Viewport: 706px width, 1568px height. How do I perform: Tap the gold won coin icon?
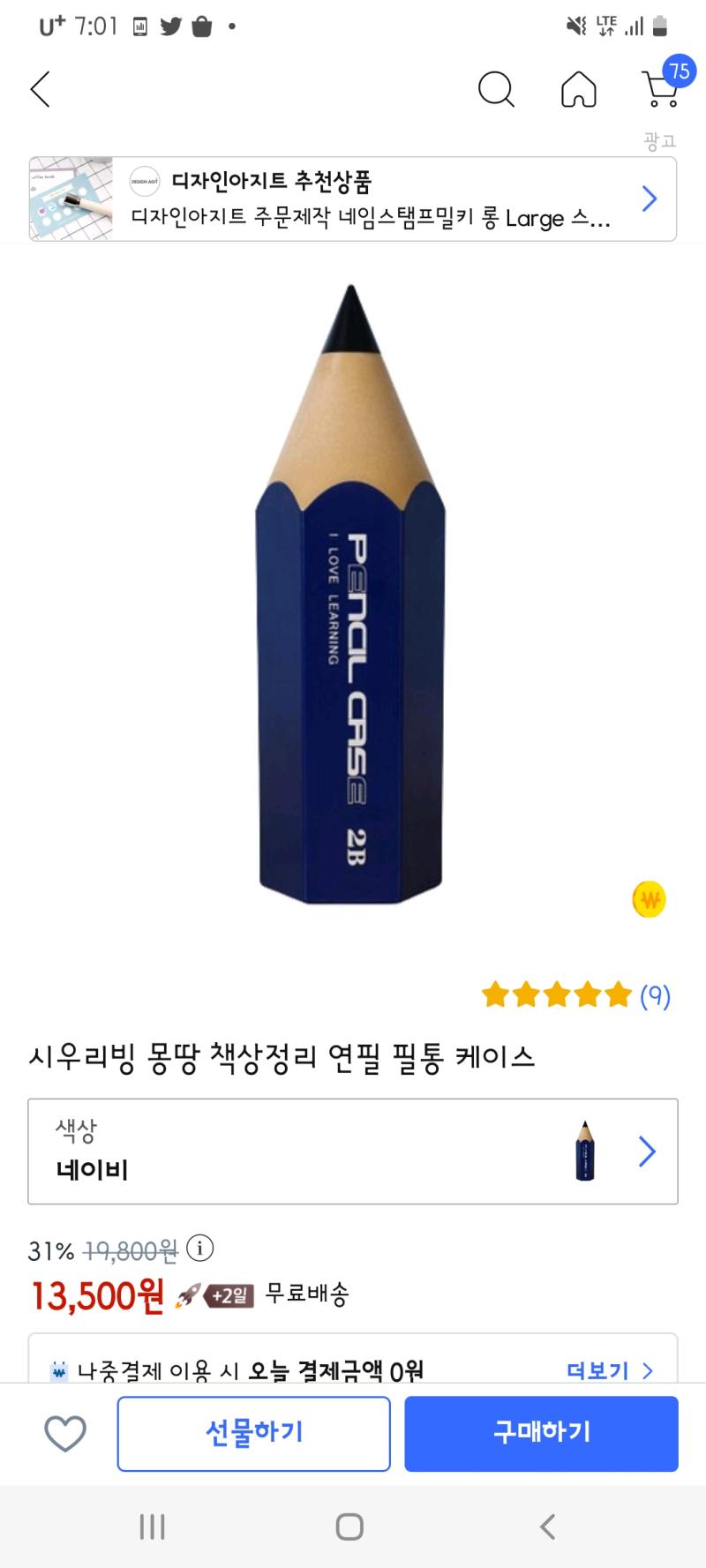click(649, 900)
